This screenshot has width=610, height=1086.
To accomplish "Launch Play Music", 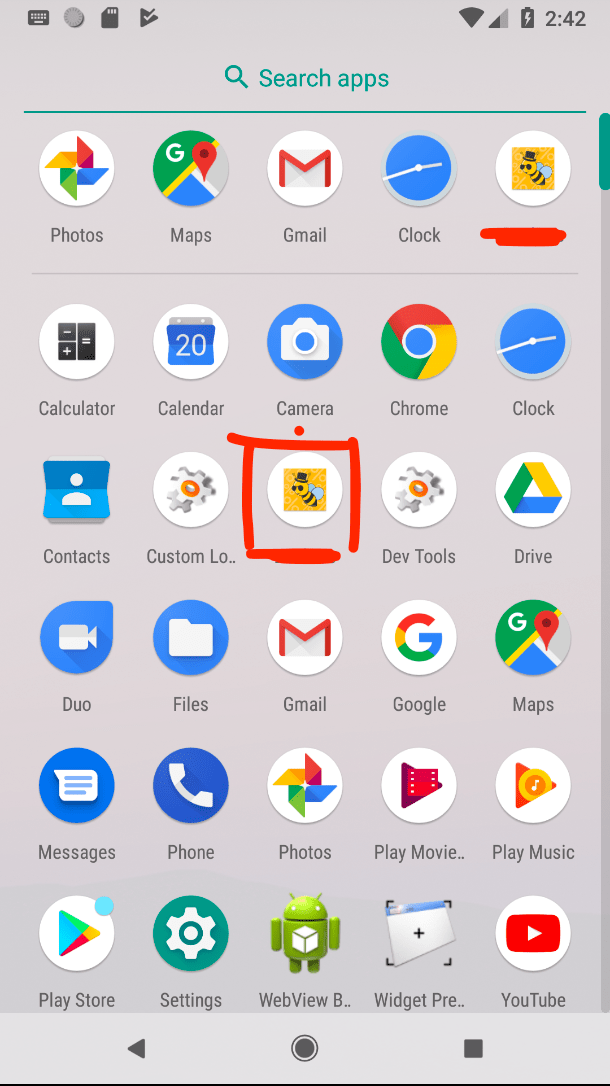I will [x=533, y=786].
